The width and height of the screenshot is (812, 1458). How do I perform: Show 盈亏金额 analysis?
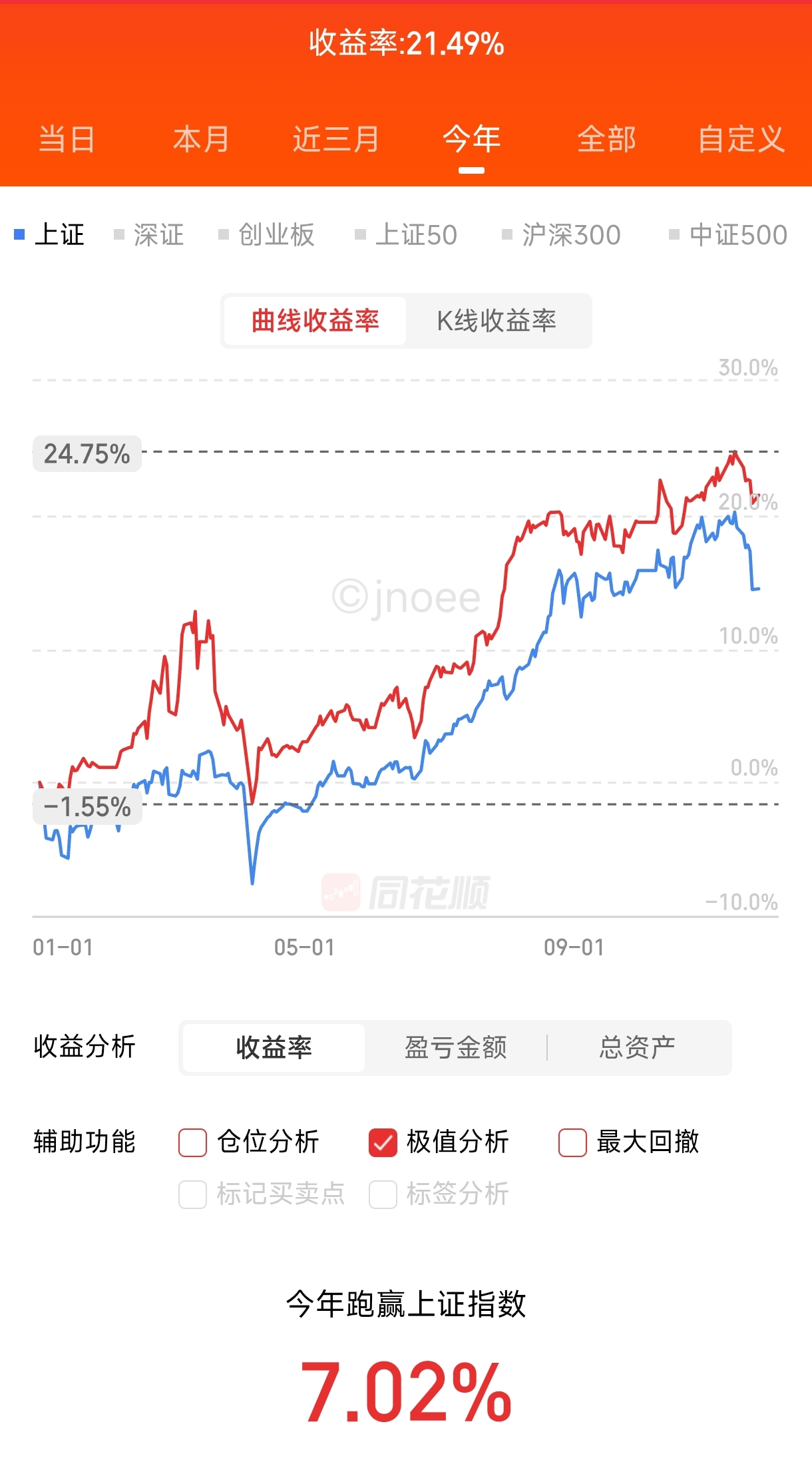[456, 1048]
